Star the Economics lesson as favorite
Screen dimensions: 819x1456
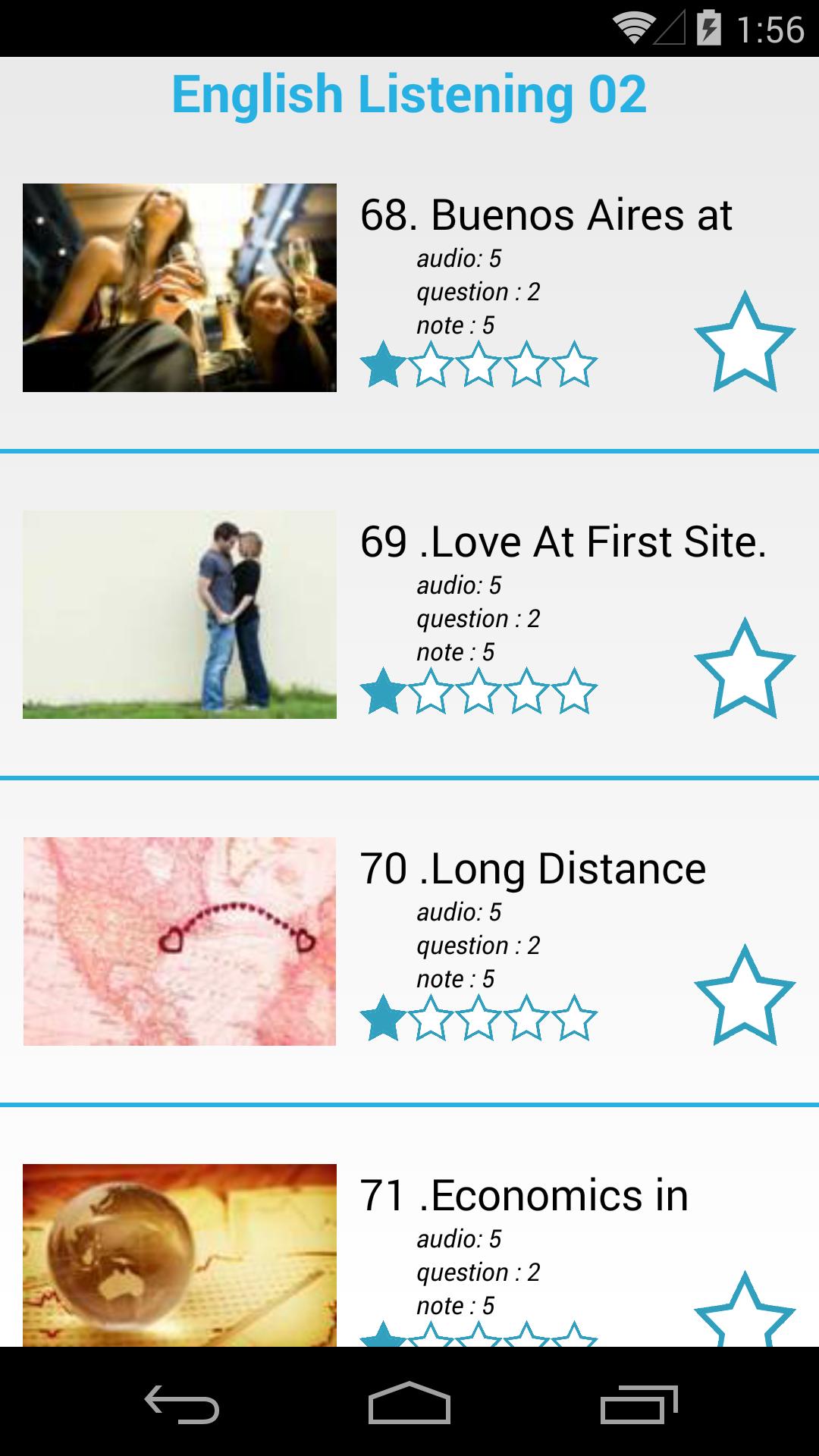tap(744, 1312)
